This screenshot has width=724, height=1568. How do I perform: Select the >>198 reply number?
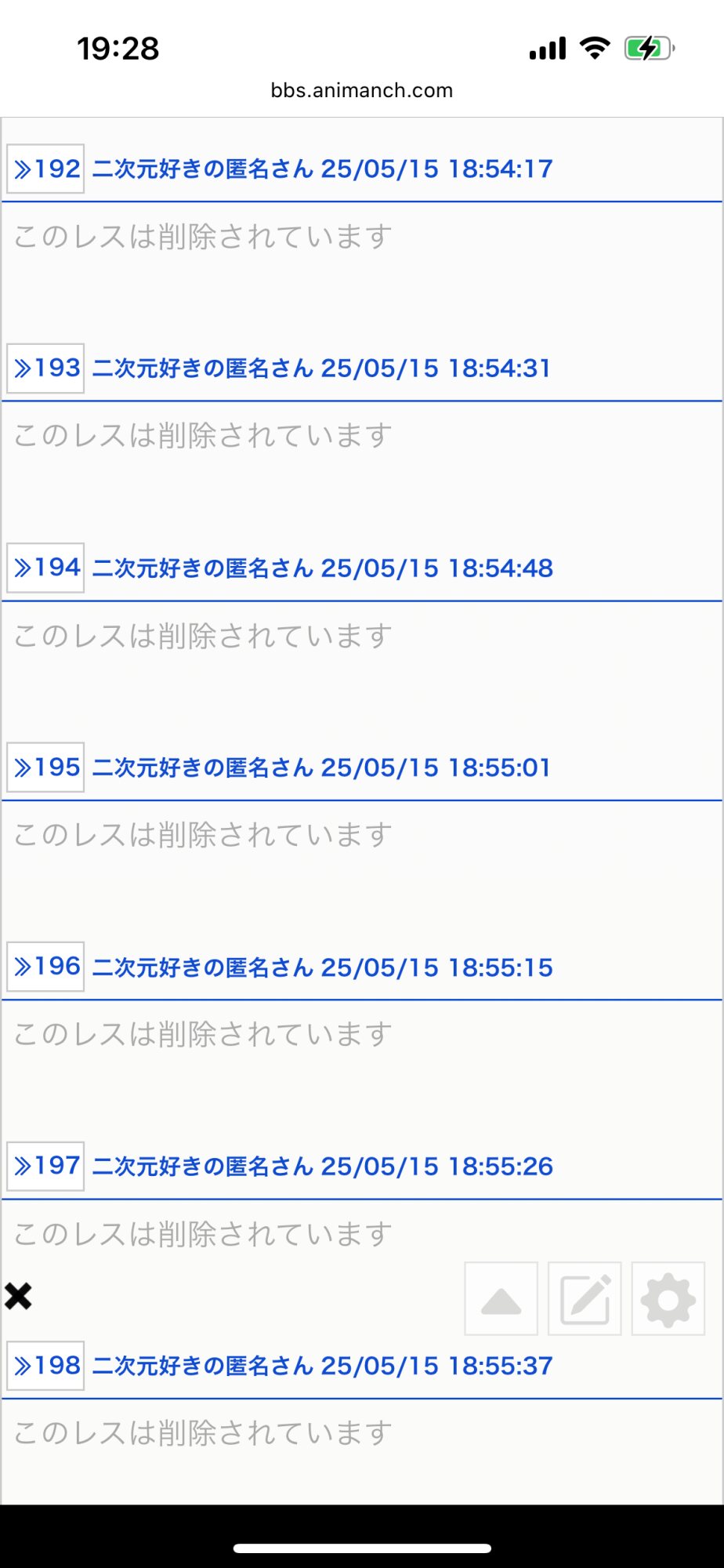point(46,1366)
